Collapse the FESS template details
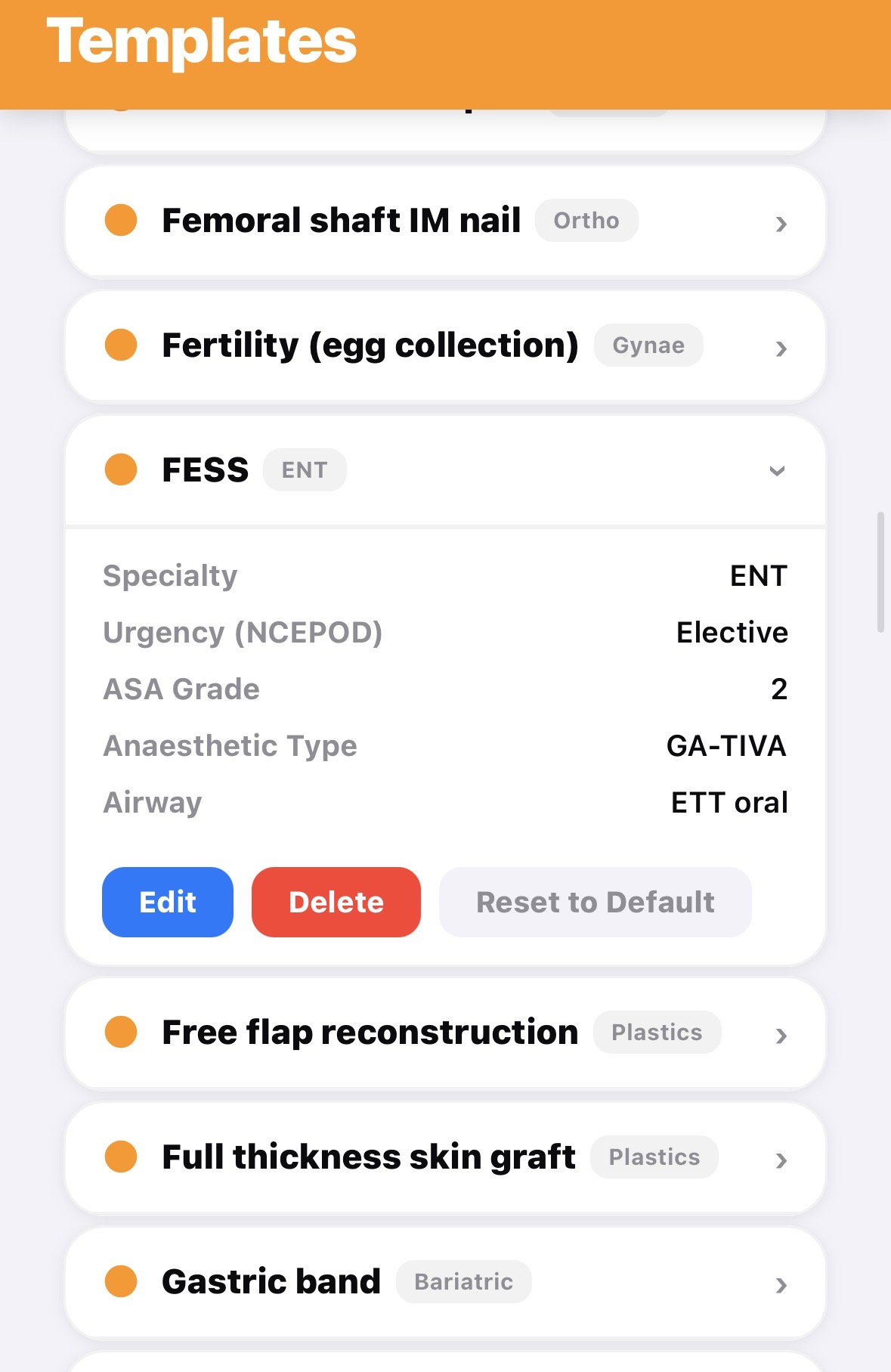 point(777,471)
